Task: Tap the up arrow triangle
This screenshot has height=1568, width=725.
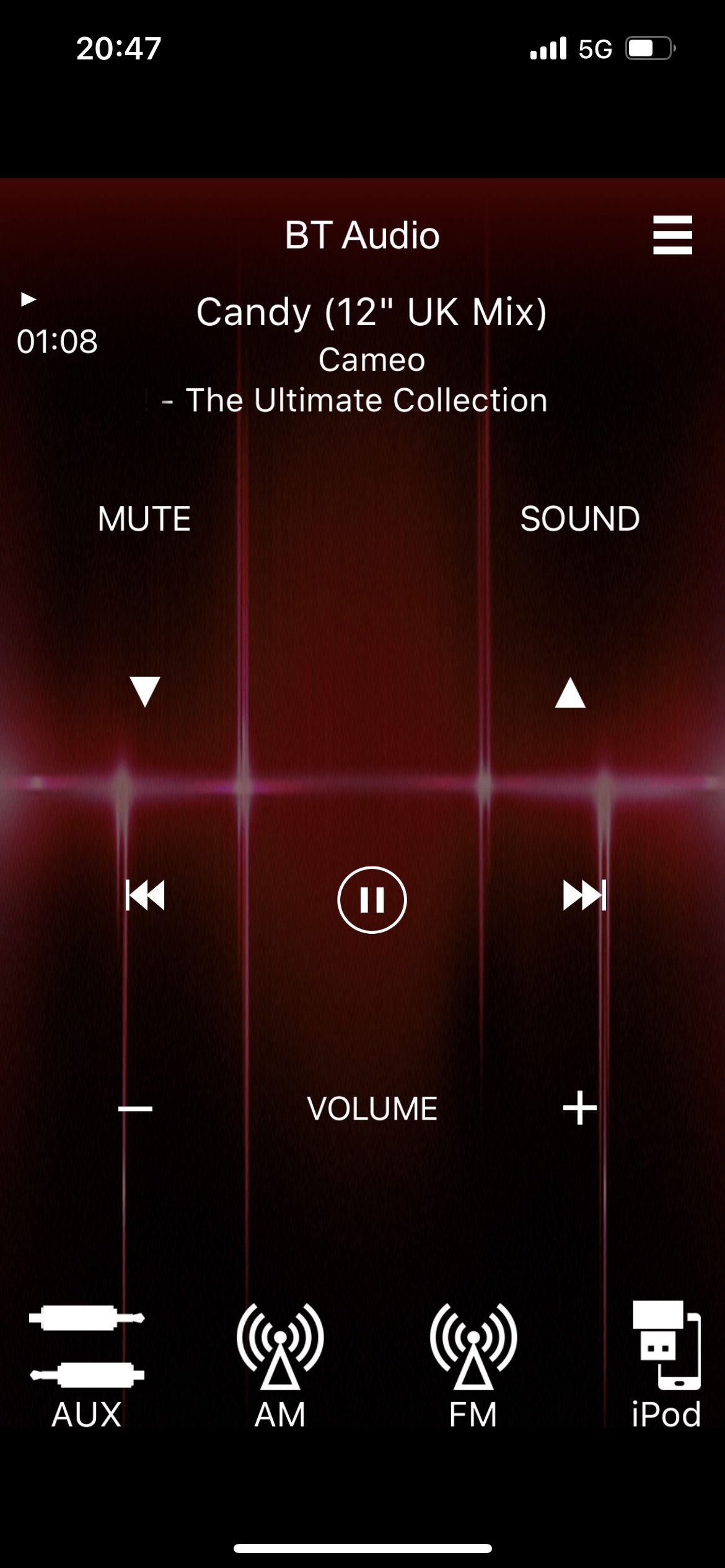Action: click(x=570, y=692)
